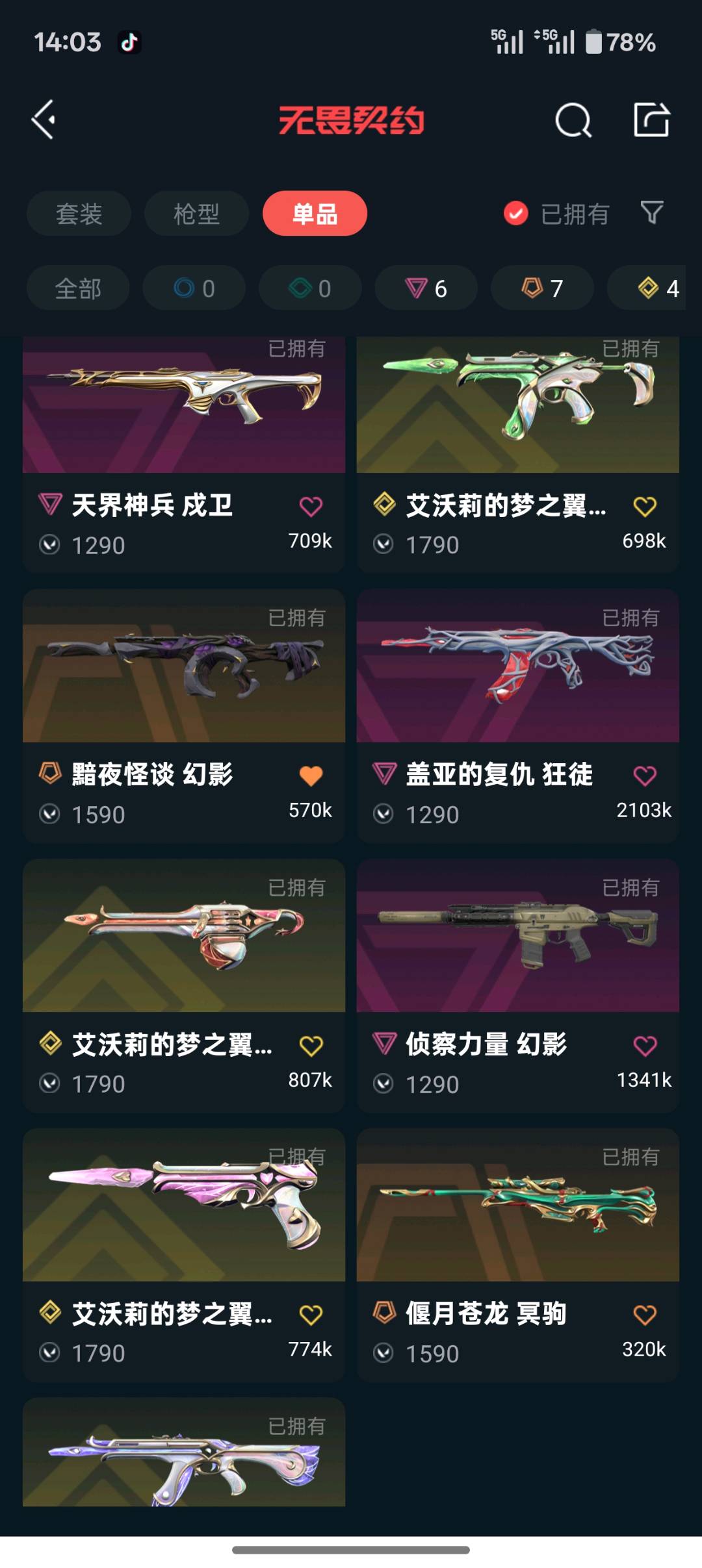Go back using the top-left arrow
The width and height of the screenshot is (702, 1568).
click(x=44, y=120)
